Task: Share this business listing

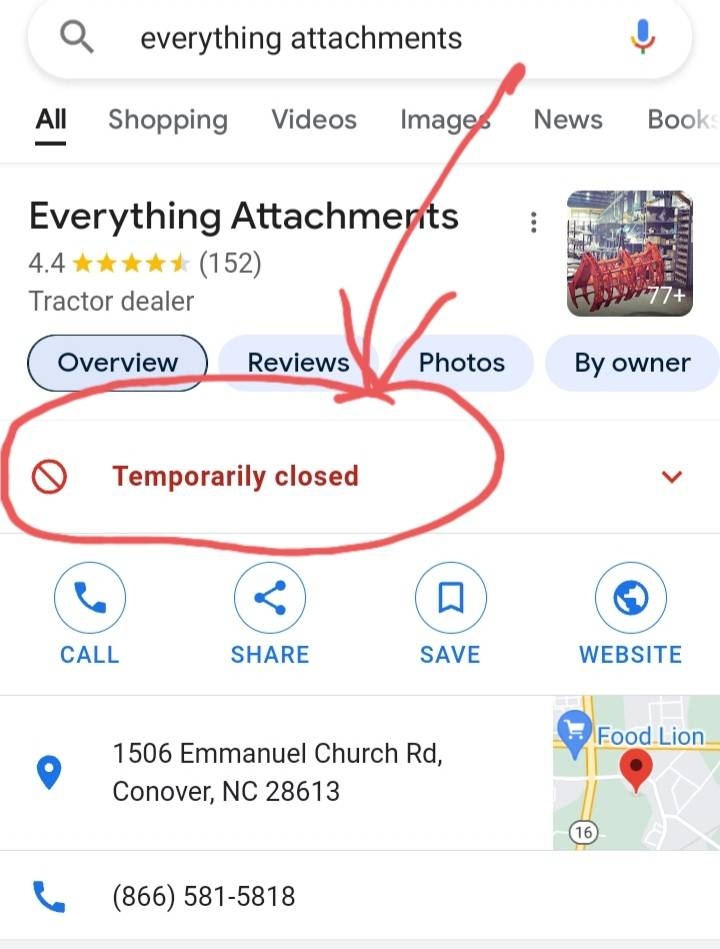Action: point(270,614)
